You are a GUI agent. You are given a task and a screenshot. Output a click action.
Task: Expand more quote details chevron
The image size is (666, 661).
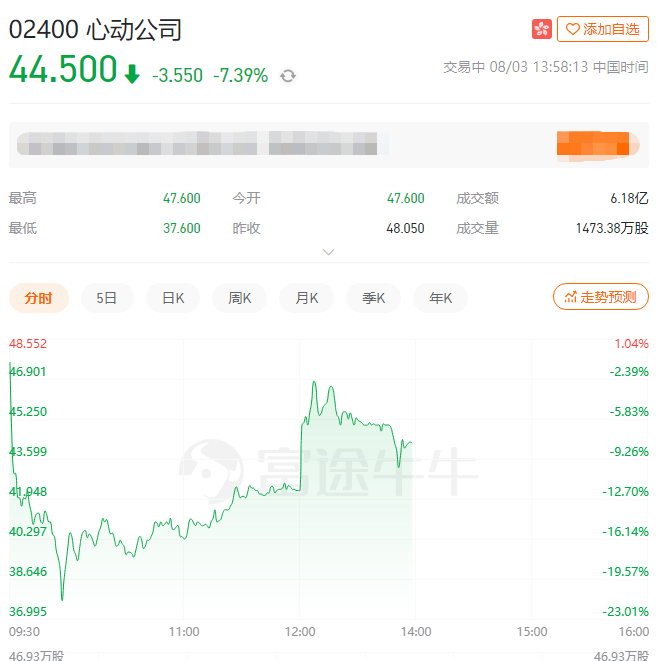pos(328,251)
